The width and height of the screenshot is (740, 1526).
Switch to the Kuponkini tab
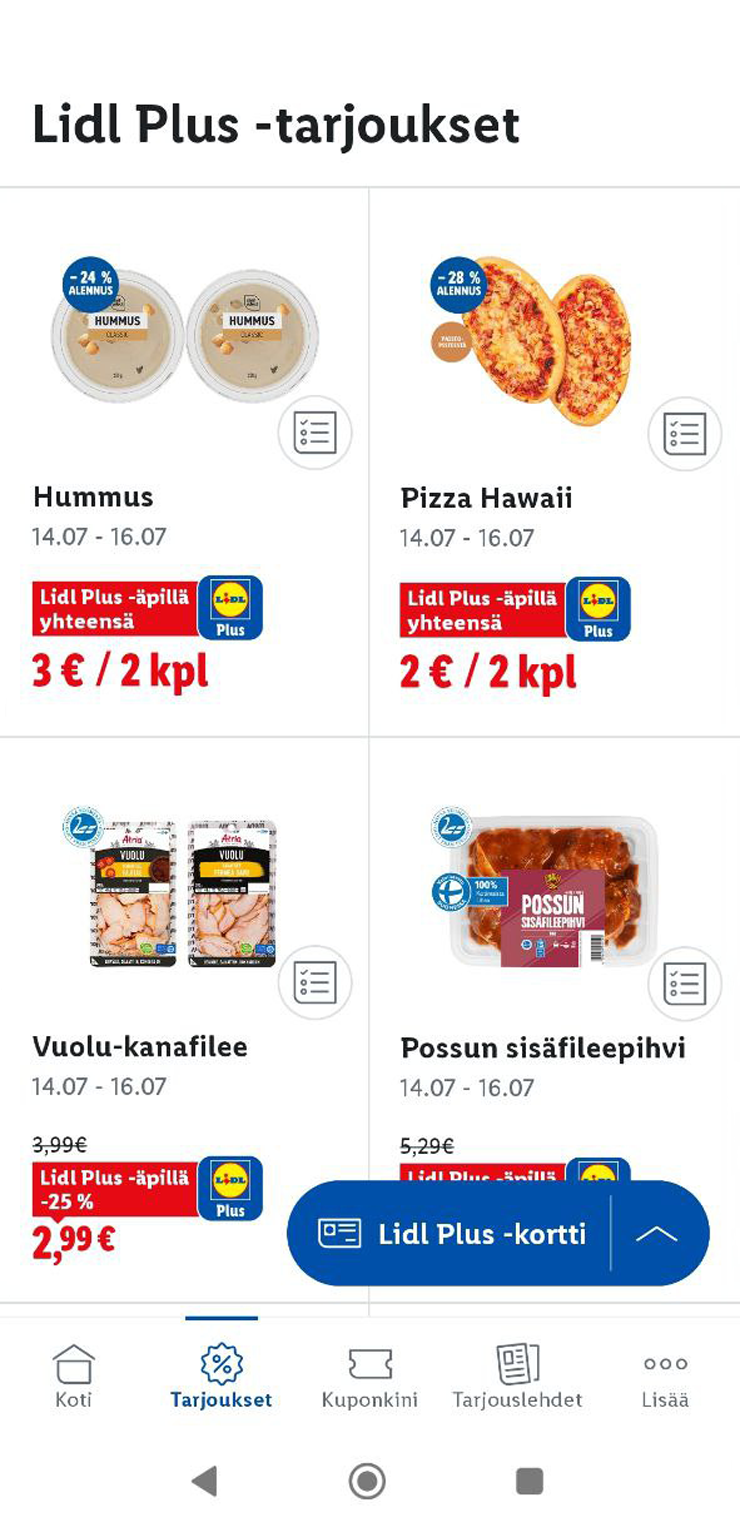[x=369, y=1377]
